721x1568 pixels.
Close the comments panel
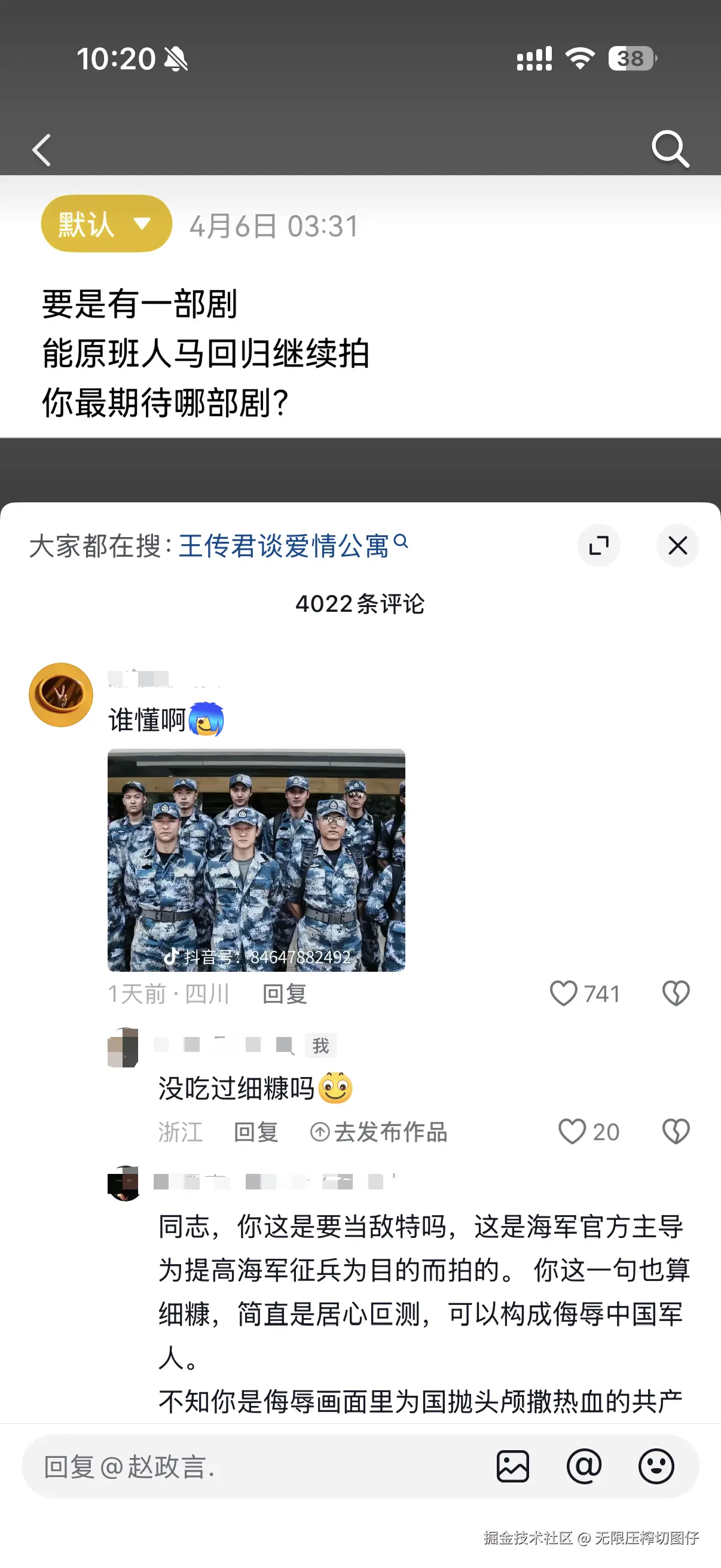click(x=678, y=546)
